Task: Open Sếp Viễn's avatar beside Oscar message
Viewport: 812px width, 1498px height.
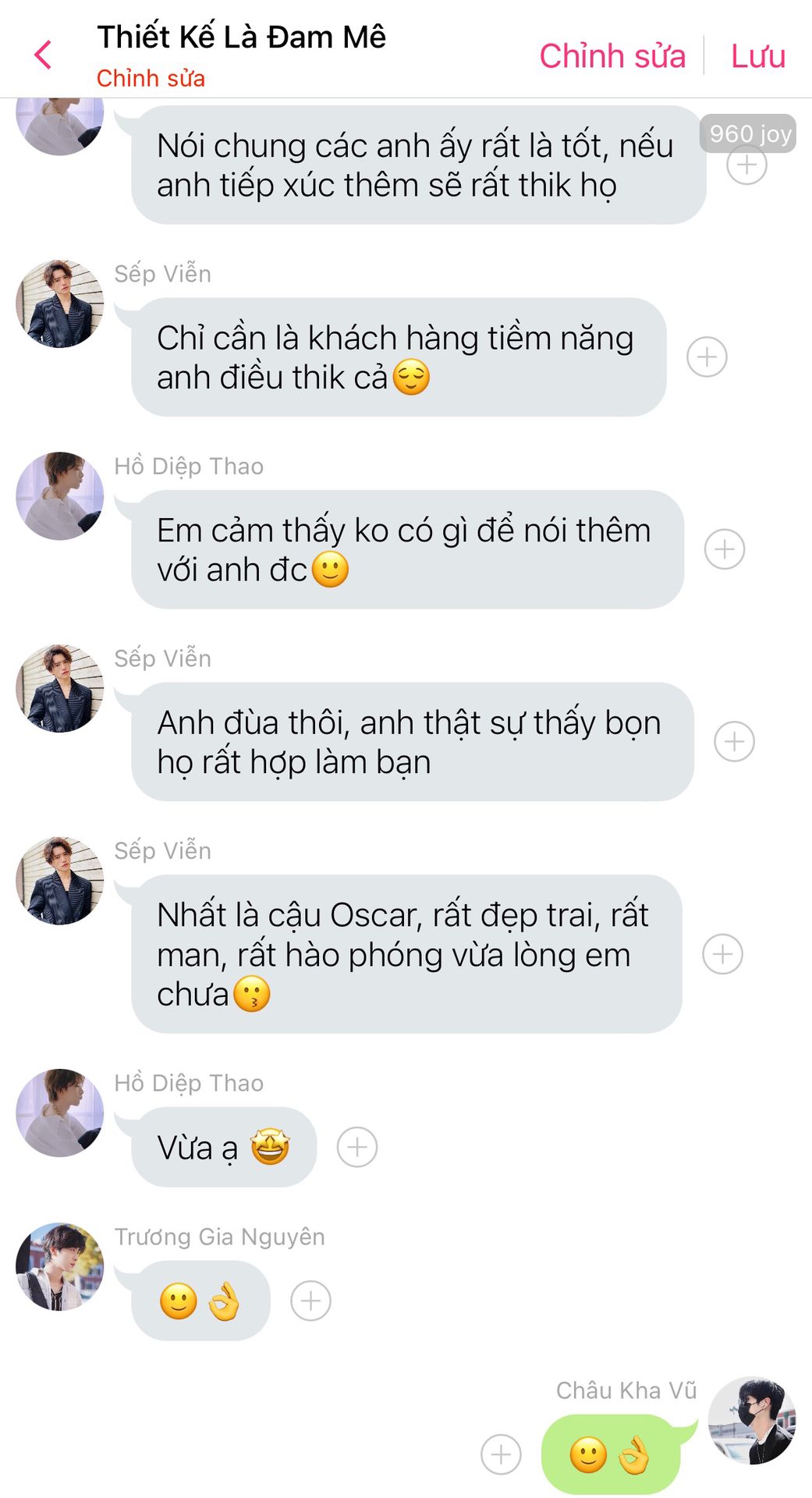Action: coord(60,881)
